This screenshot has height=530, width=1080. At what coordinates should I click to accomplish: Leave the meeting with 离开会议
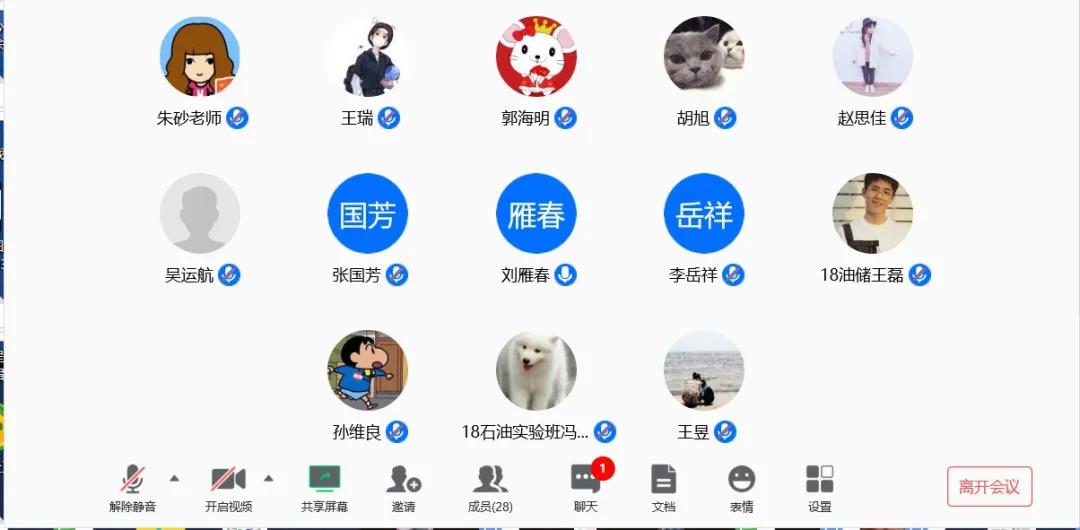click(989, 487)
